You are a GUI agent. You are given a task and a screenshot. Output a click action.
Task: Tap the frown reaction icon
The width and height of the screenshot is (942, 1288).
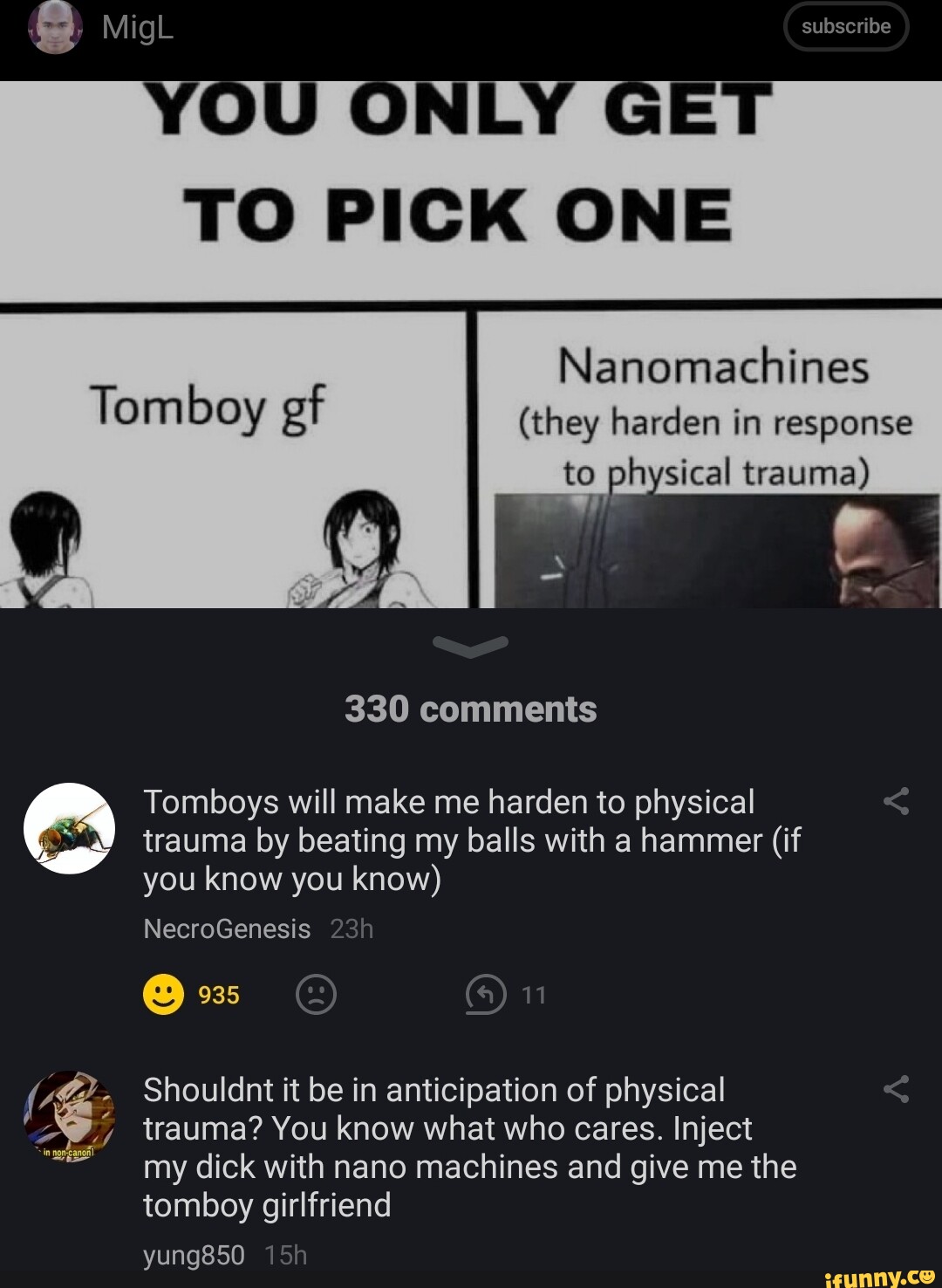[316, 994]
